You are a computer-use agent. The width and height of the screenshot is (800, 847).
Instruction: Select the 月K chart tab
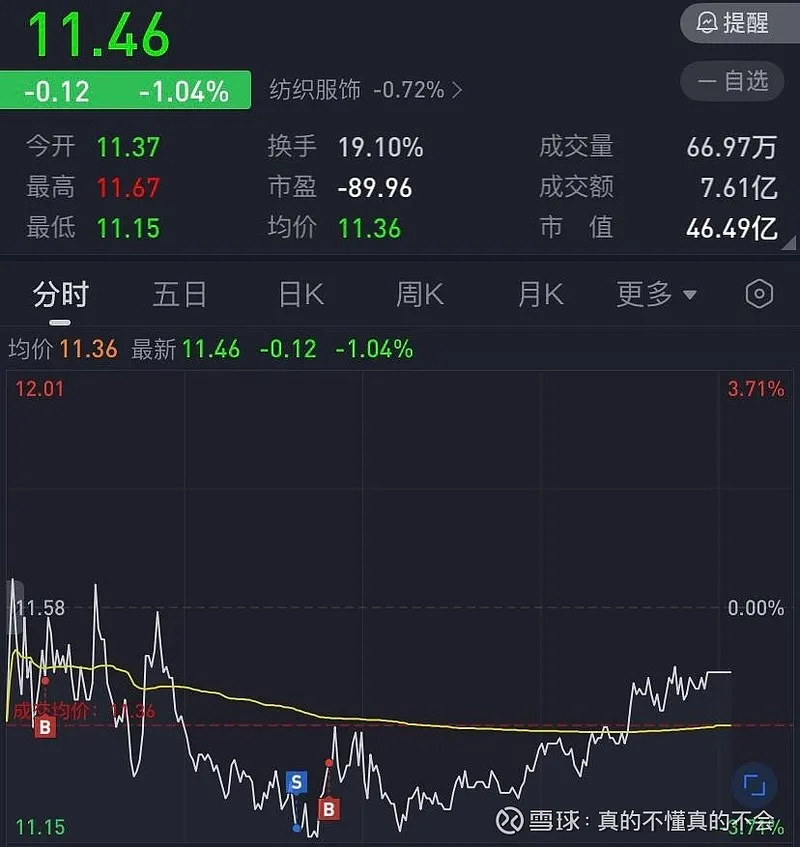pyautogui.click(x=540, y=294)
